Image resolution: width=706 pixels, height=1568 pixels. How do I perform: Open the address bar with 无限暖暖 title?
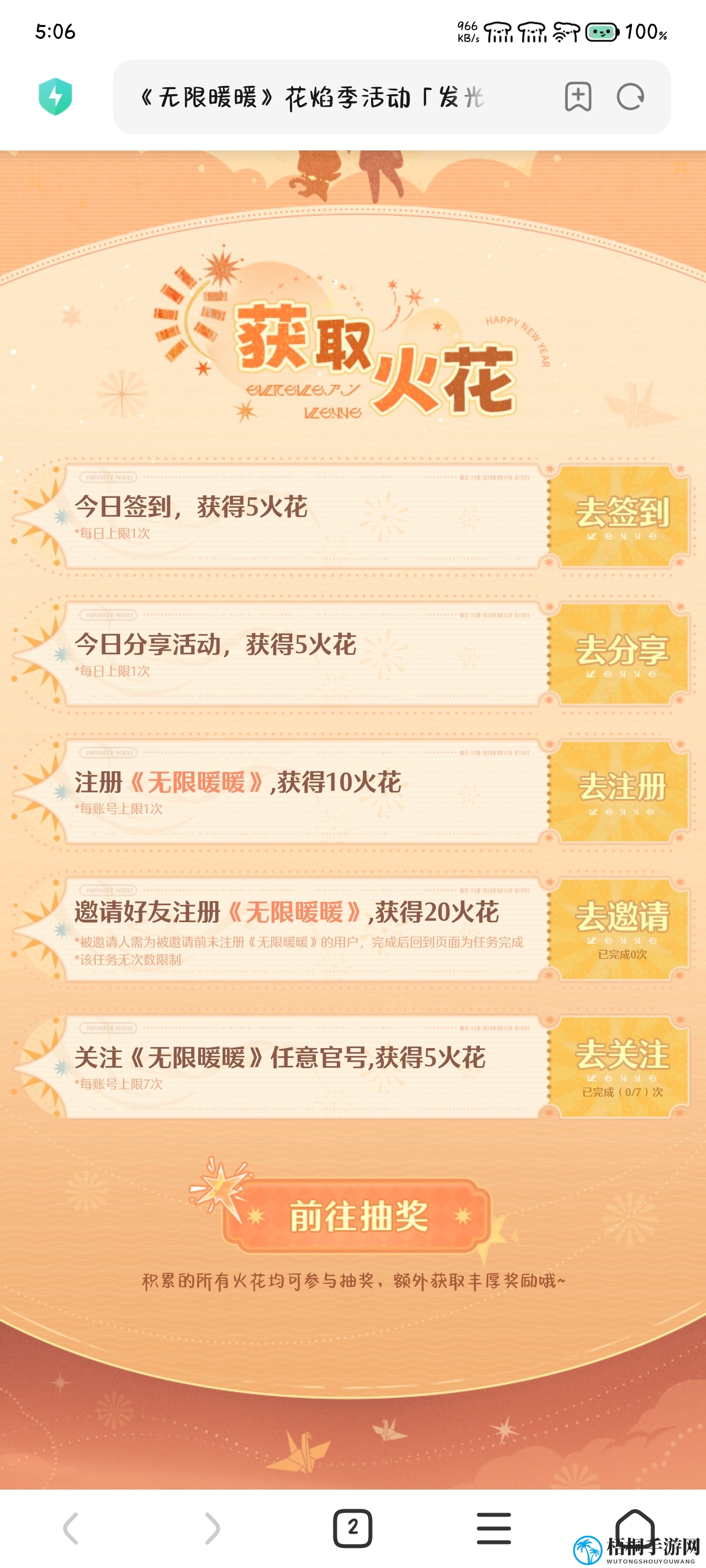point(329,97)
